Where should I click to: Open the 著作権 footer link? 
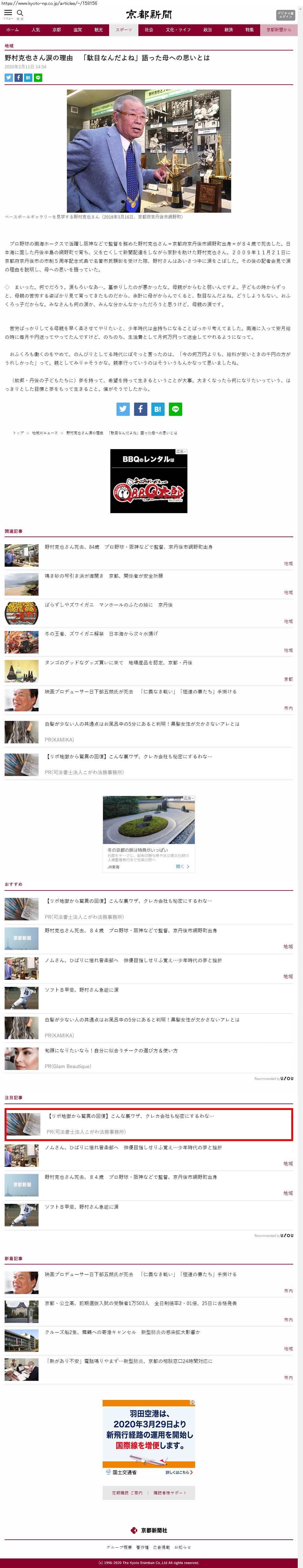143,1547
